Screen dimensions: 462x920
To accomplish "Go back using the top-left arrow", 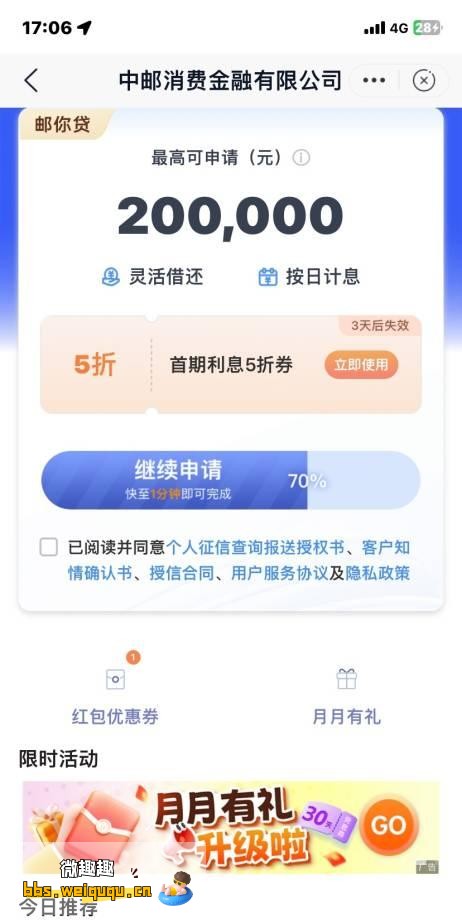I will tap(31, 80).
